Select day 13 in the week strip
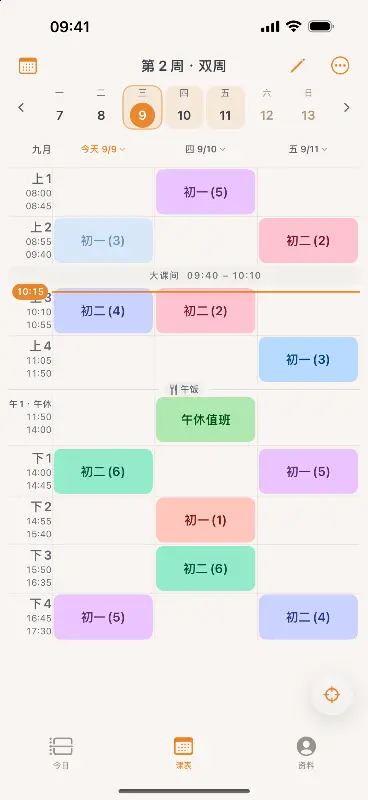The image size is (368, 800). pyautogui.click(x=308, y=107)
